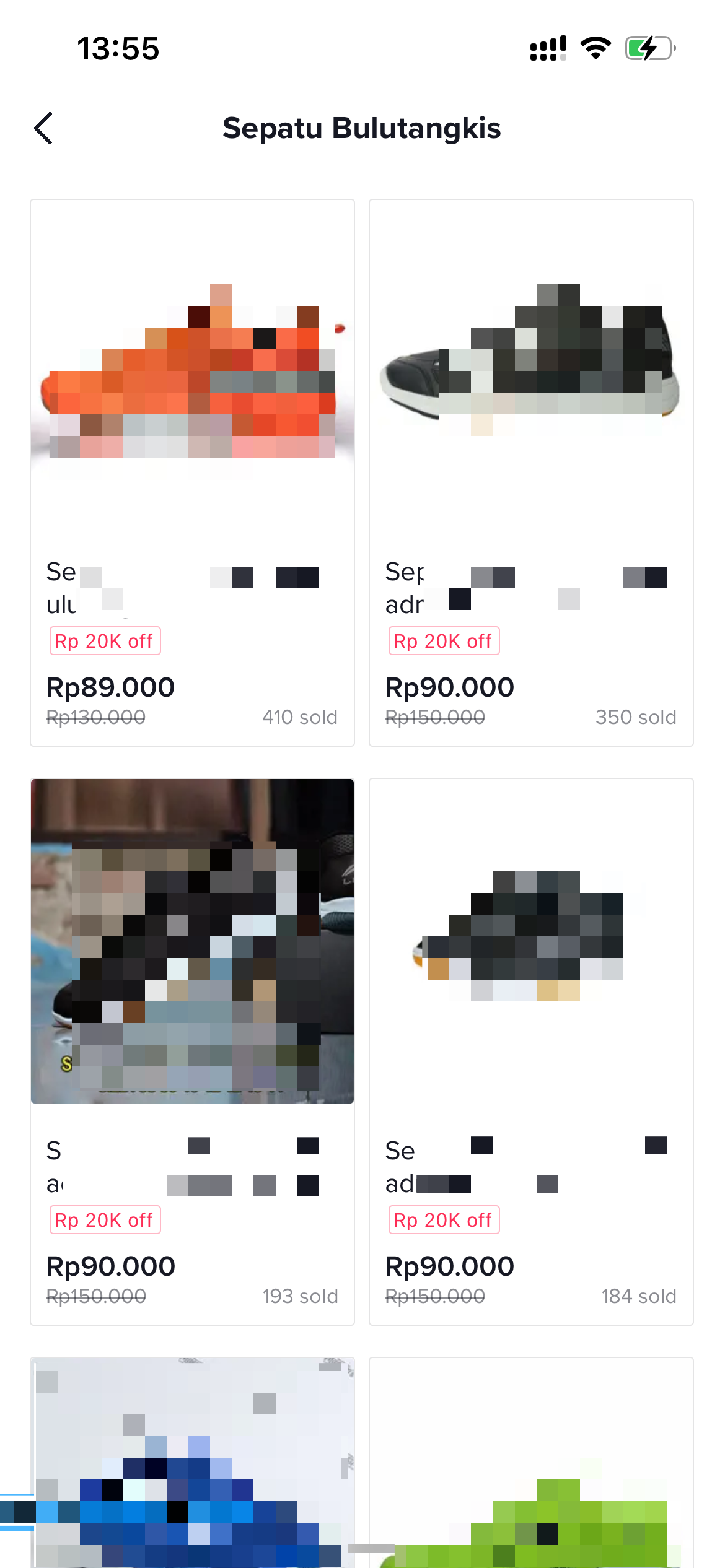Image resolution: width=725 pixels, height=1568 pixels.
Task: Expand details of the 350 sold product
Action: [x=636, y=716]
